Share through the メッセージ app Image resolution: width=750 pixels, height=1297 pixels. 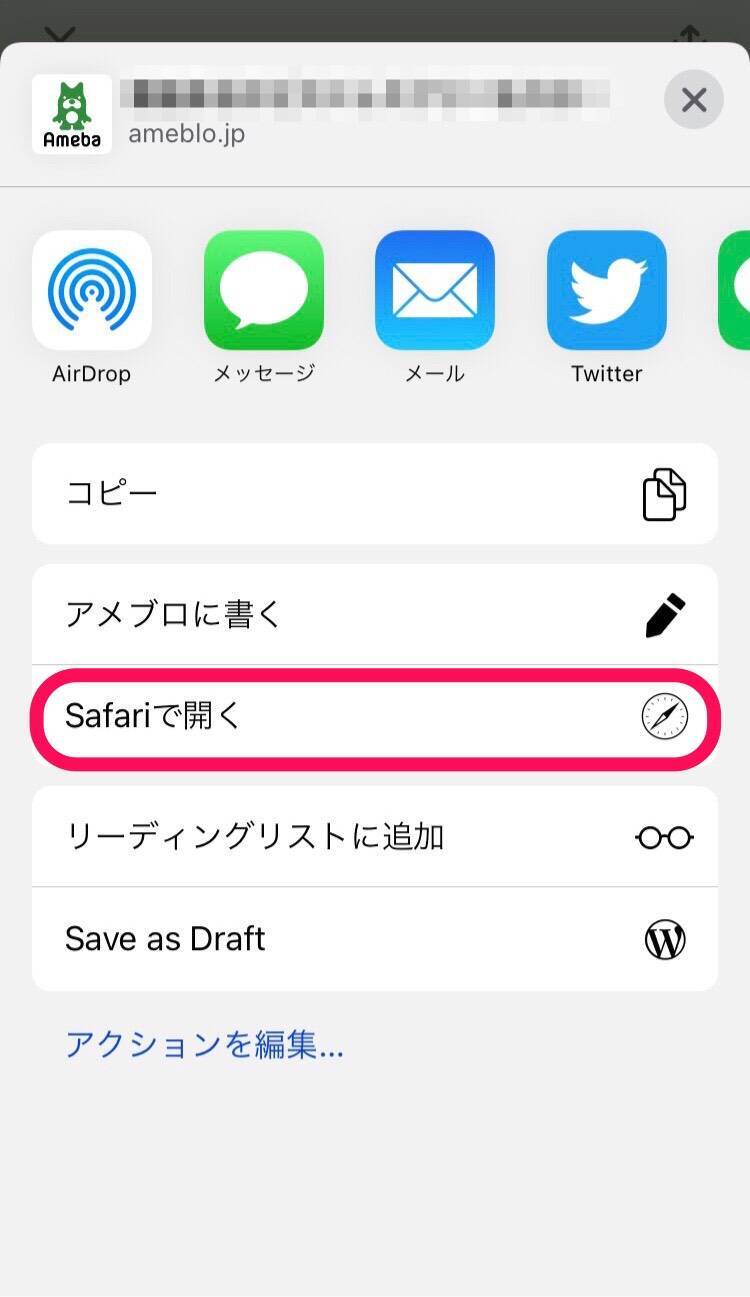coord(264,290)
